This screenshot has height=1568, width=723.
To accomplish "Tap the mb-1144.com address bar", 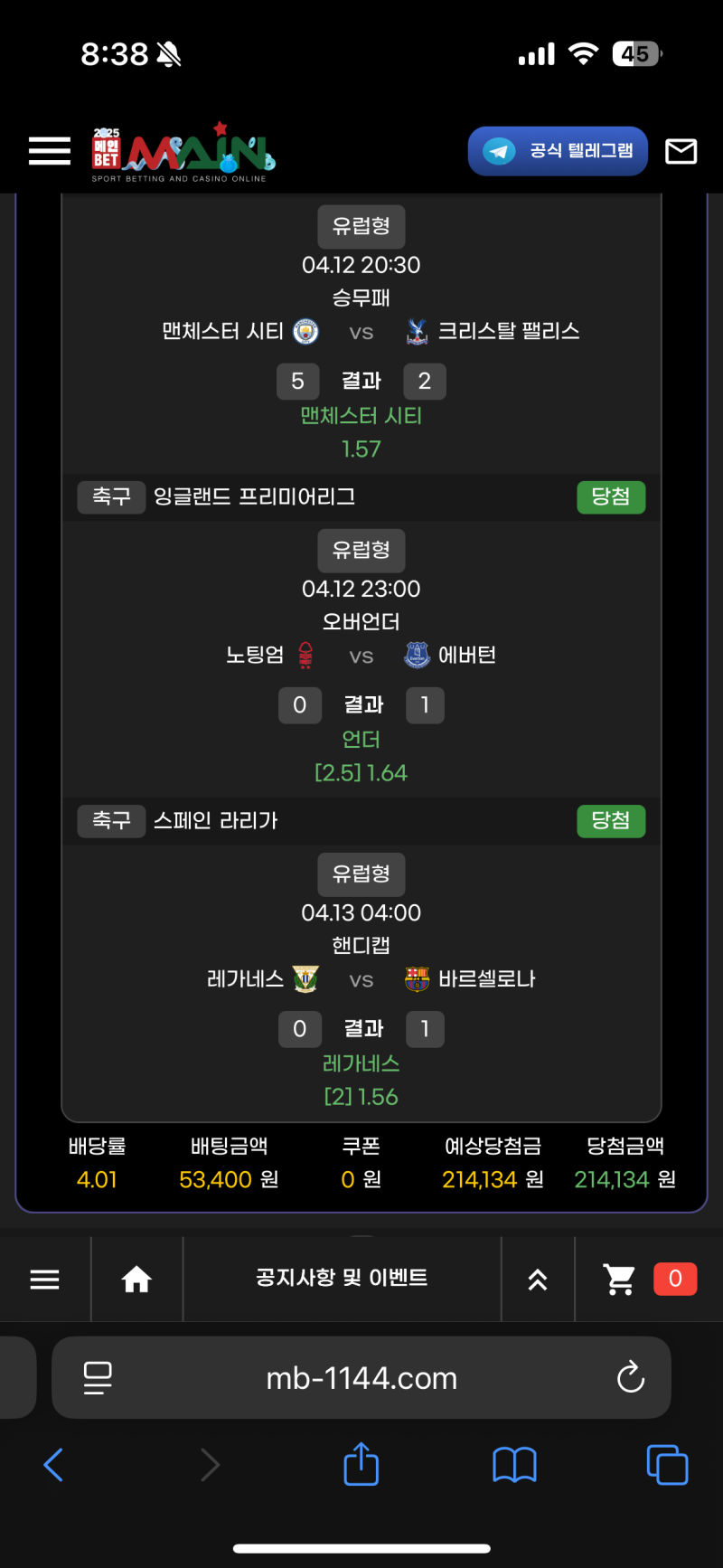I will (x=361, y=1378).
